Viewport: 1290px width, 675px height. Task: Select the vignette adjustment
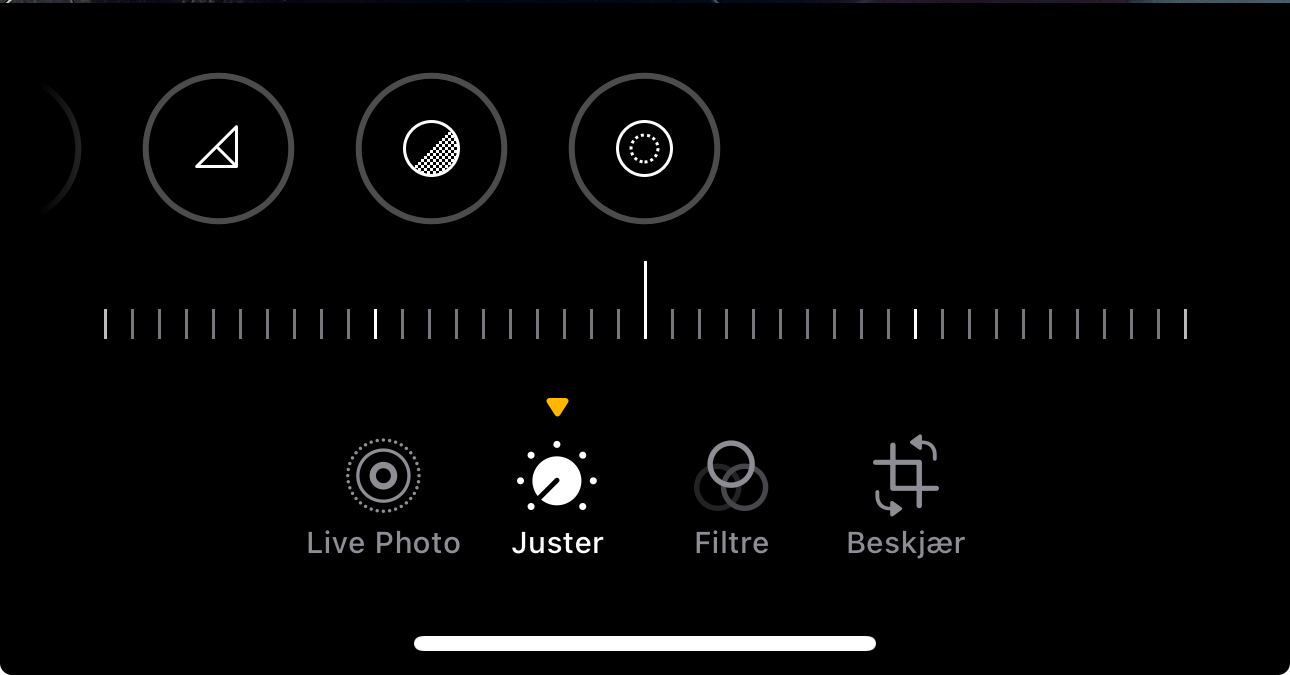[644, 149]
